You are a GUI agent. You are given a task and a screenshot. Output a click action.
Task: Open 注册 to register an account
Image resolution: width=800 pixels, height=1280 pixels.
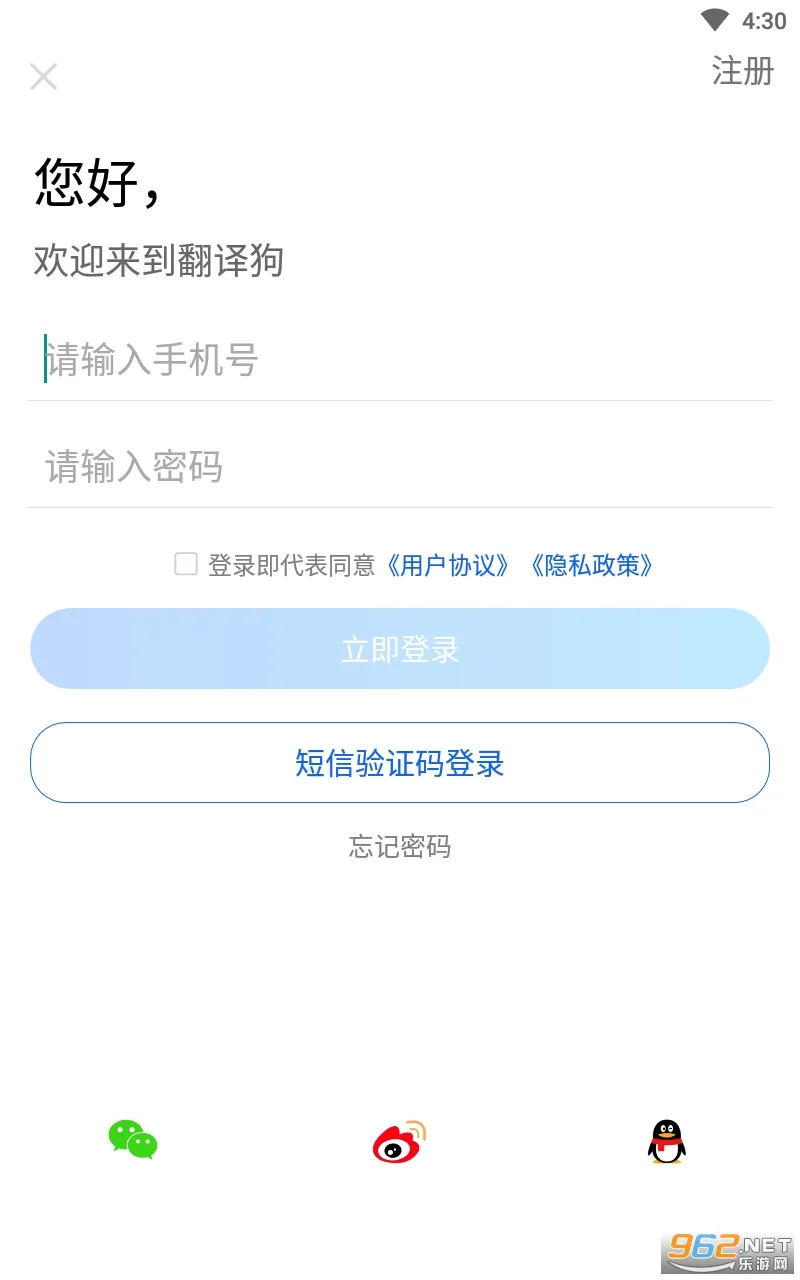pyautogui.click(x=742, y=72)
